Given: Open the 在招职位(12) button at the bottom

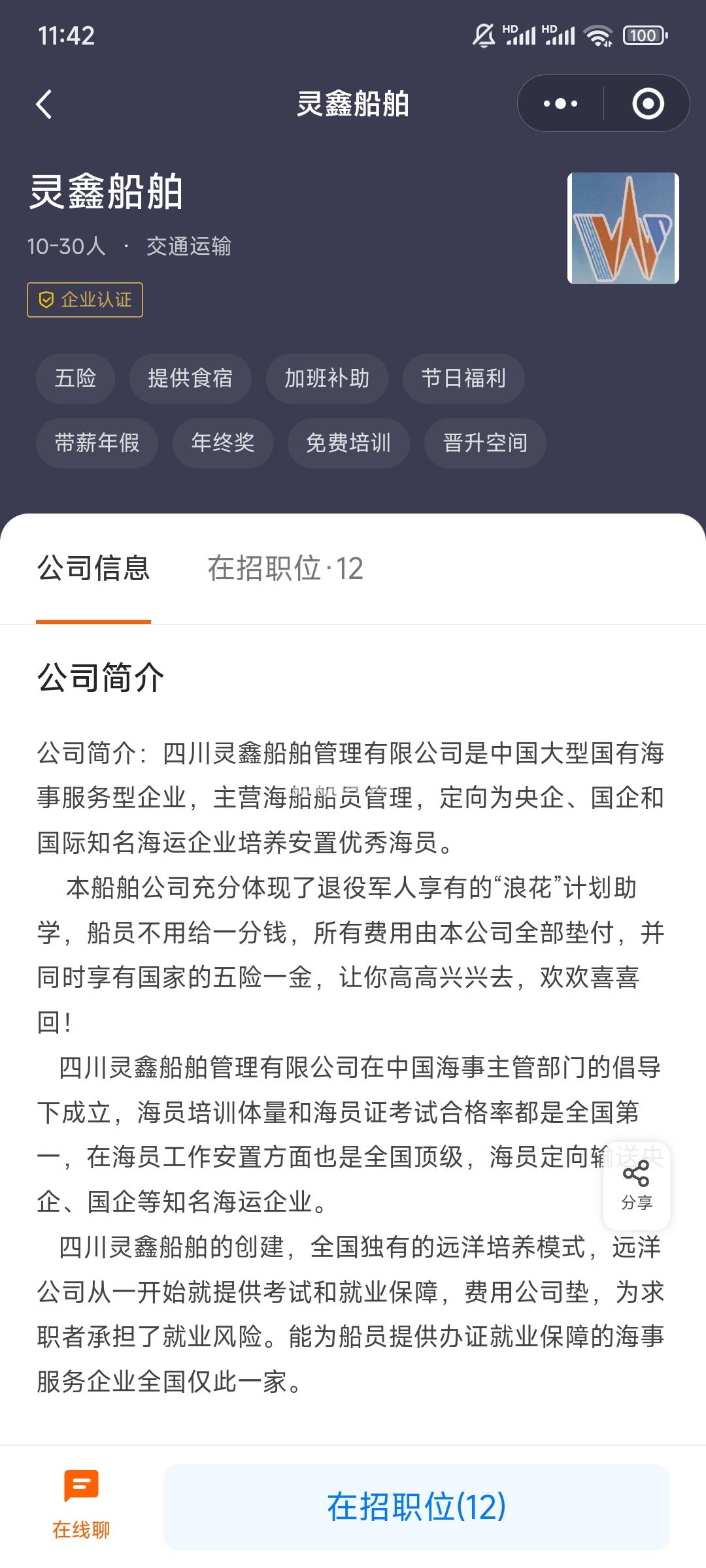Looking at the screenshot, I should tap(416, 1507).
